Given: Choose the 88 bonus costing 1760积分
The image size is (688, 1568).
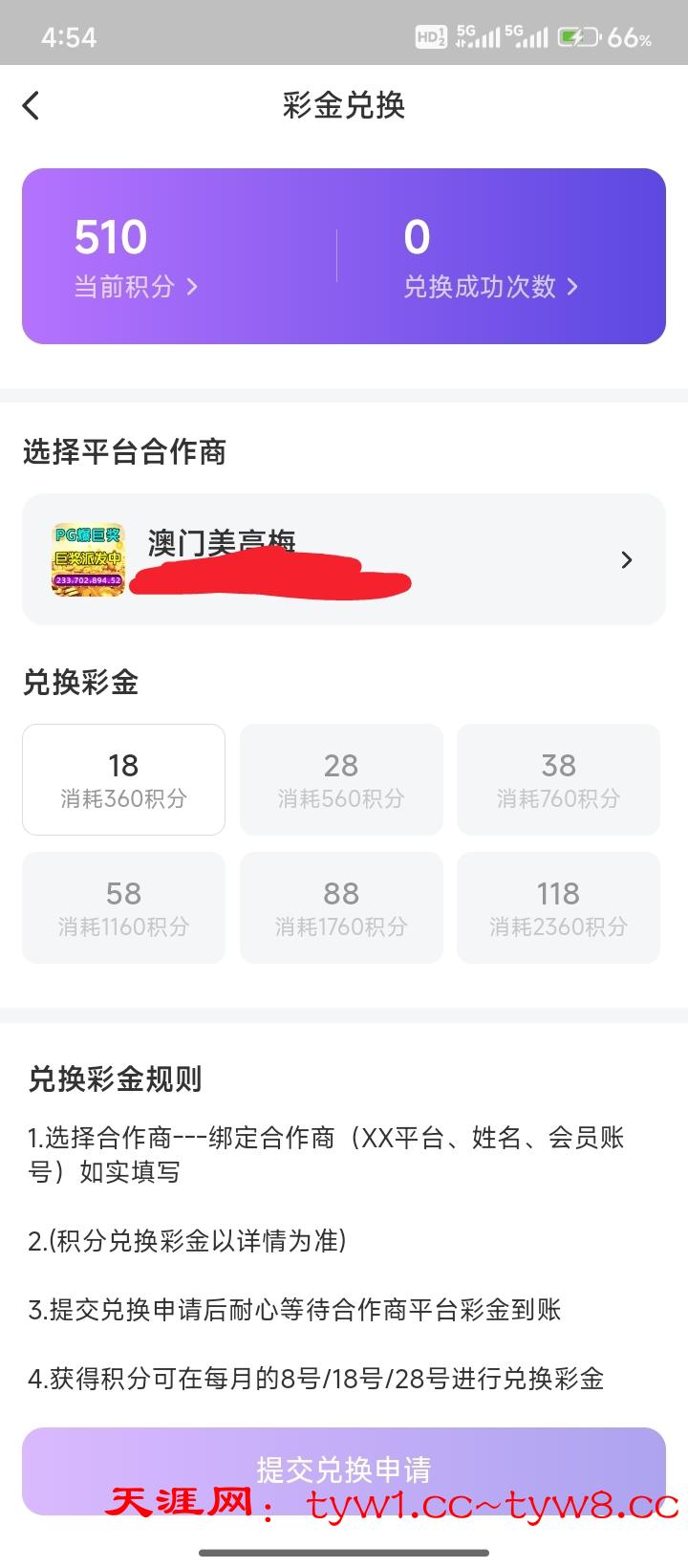Looking at the screenshot, I should (341, 907).
